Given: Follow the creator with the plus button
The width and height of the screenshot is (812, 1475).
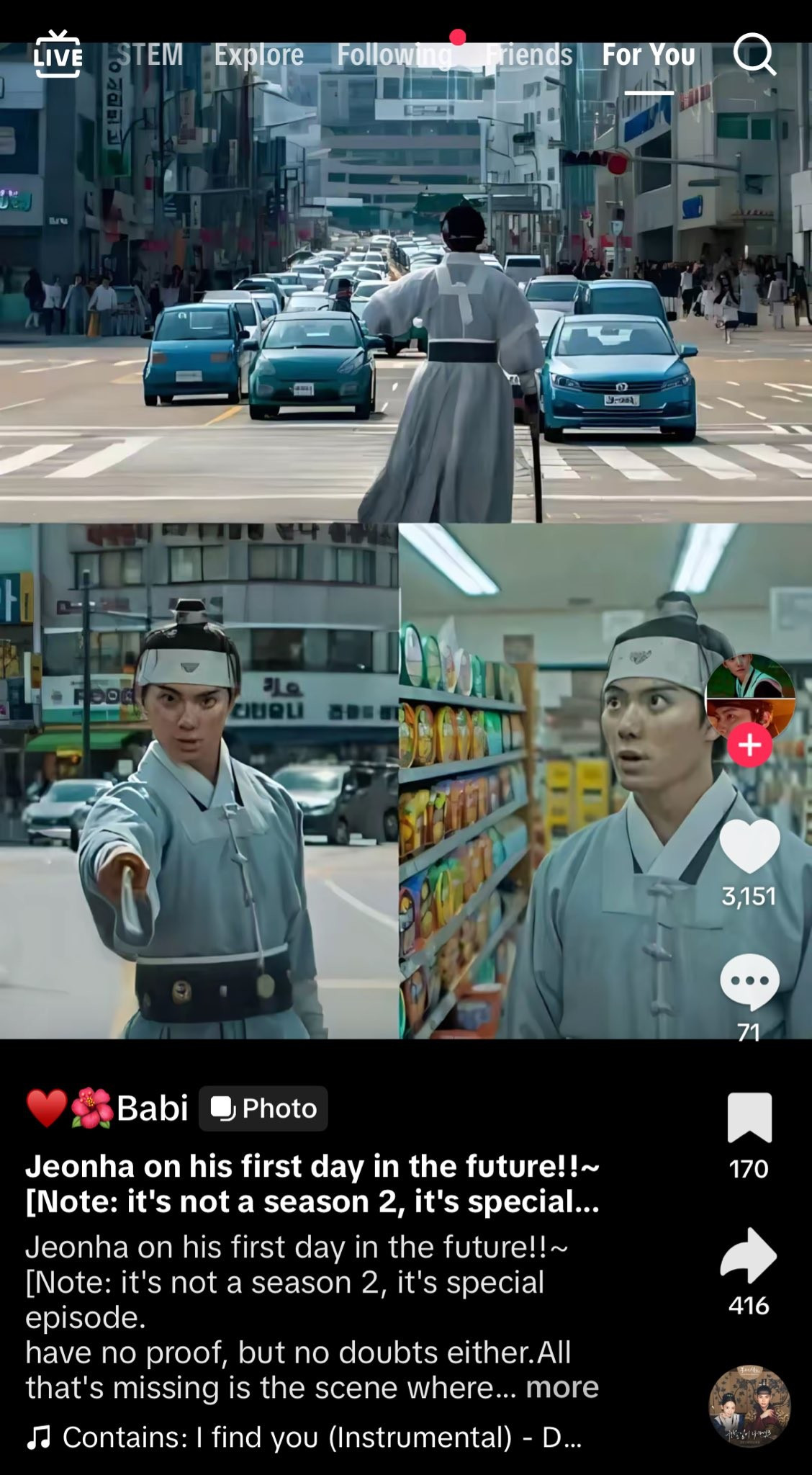Looking at the screenshot, I should click(749, 745).
